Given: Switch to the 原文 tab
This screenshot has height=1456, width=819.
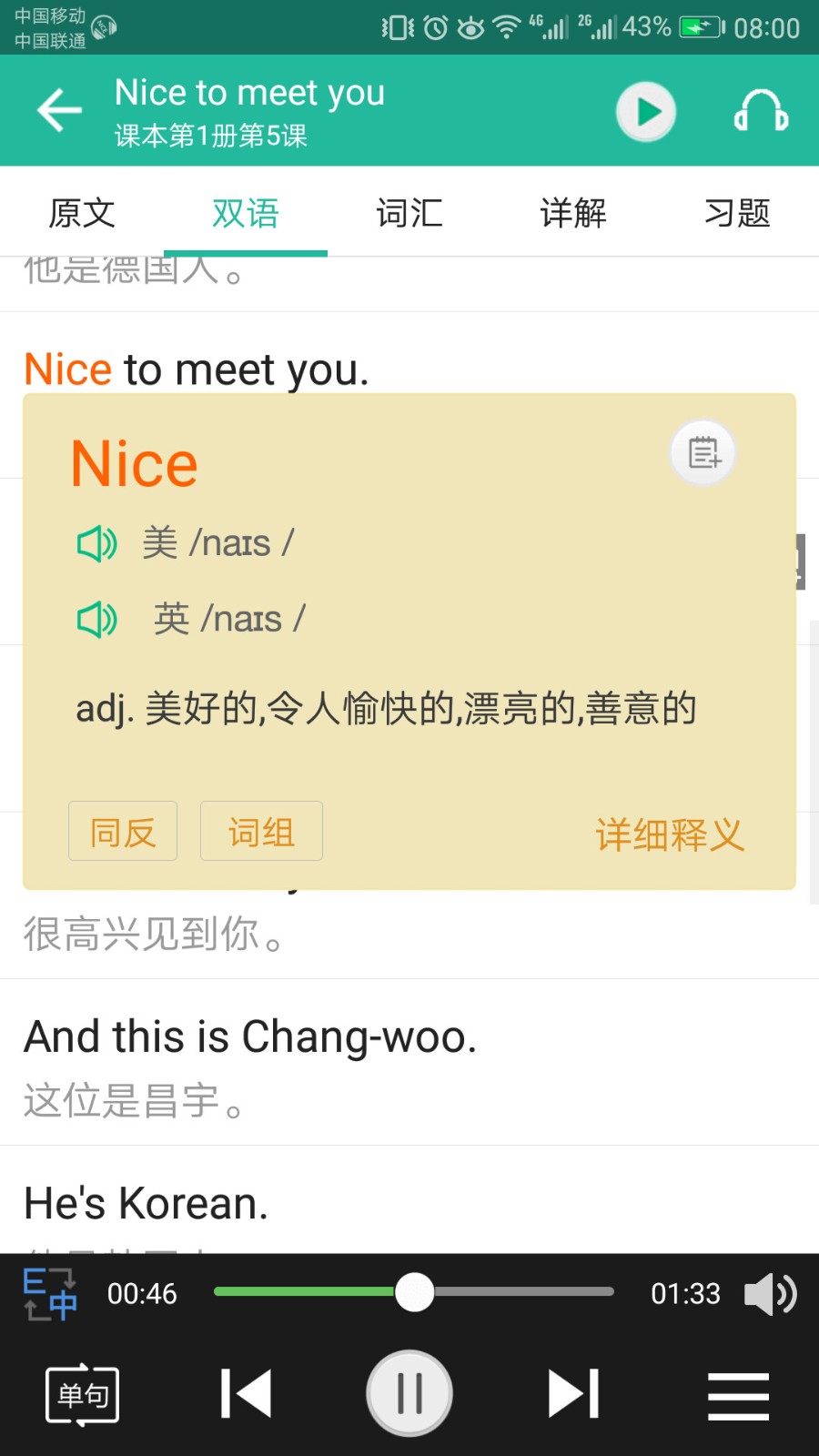Looking at the screenshot, I should [x=82, y=213].
